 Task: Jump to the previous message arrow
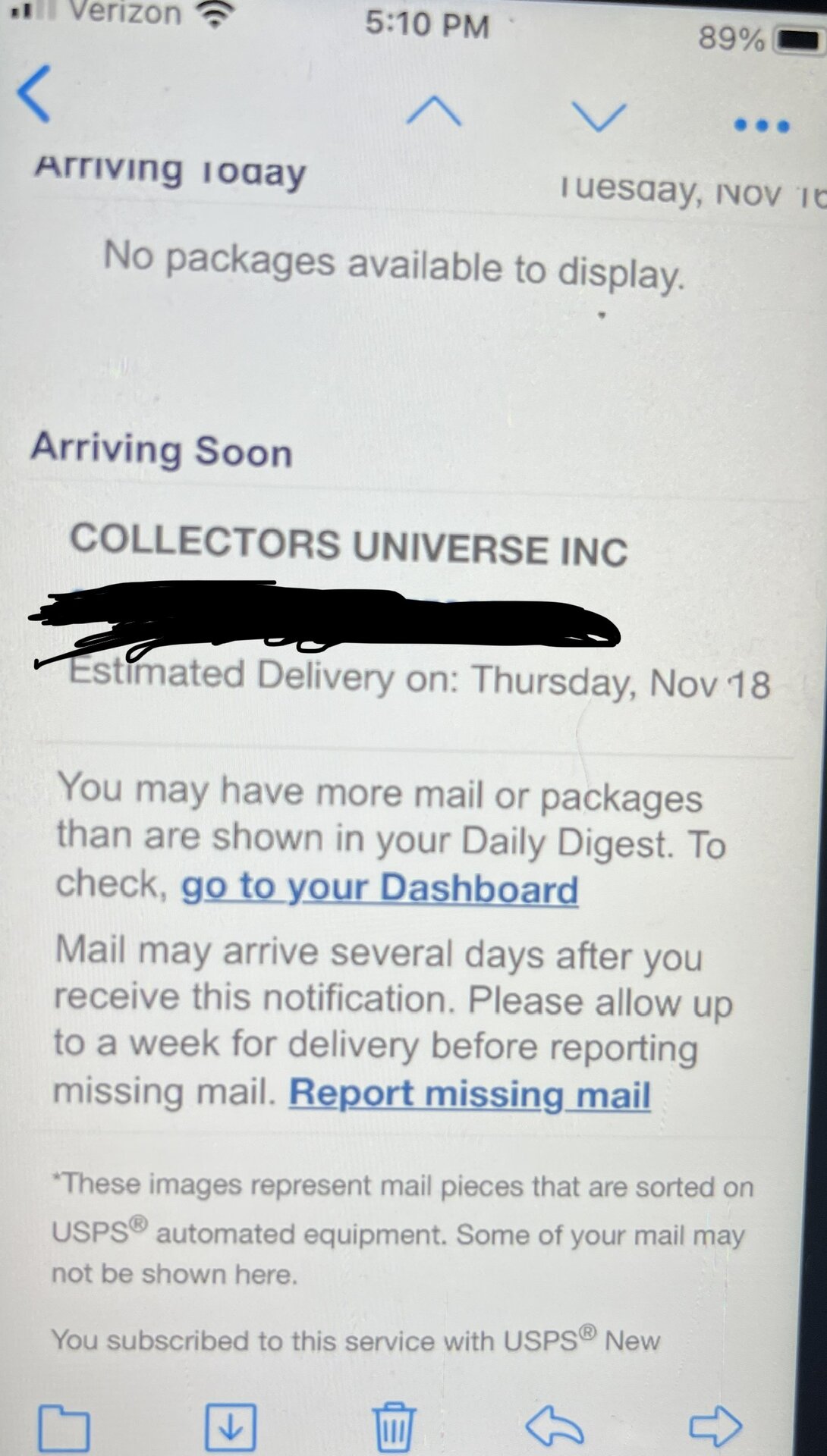[x=433, y=111]
